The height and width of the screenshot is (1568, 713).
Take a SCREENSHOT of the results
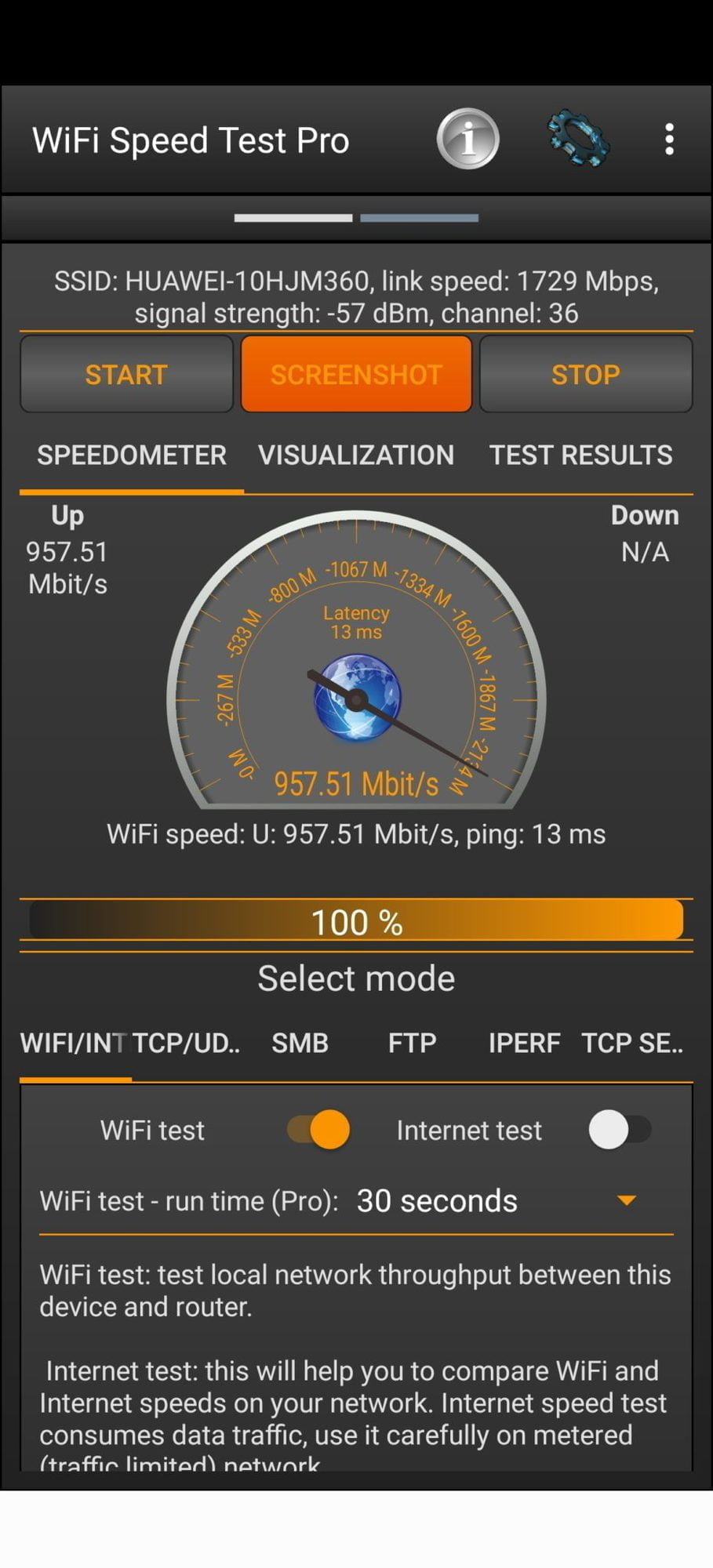[x=356, y=375]
